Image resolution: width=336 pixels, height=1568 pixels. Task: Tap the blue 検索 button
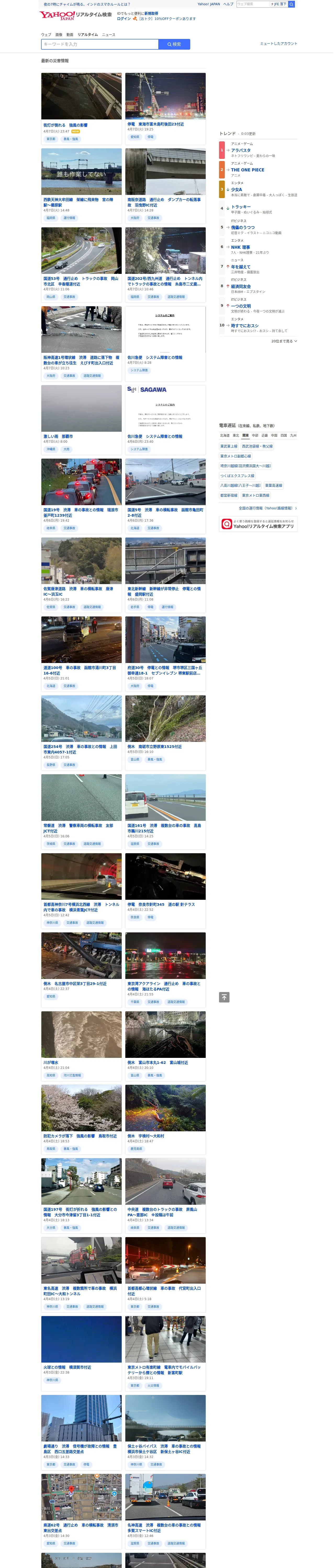174,44
